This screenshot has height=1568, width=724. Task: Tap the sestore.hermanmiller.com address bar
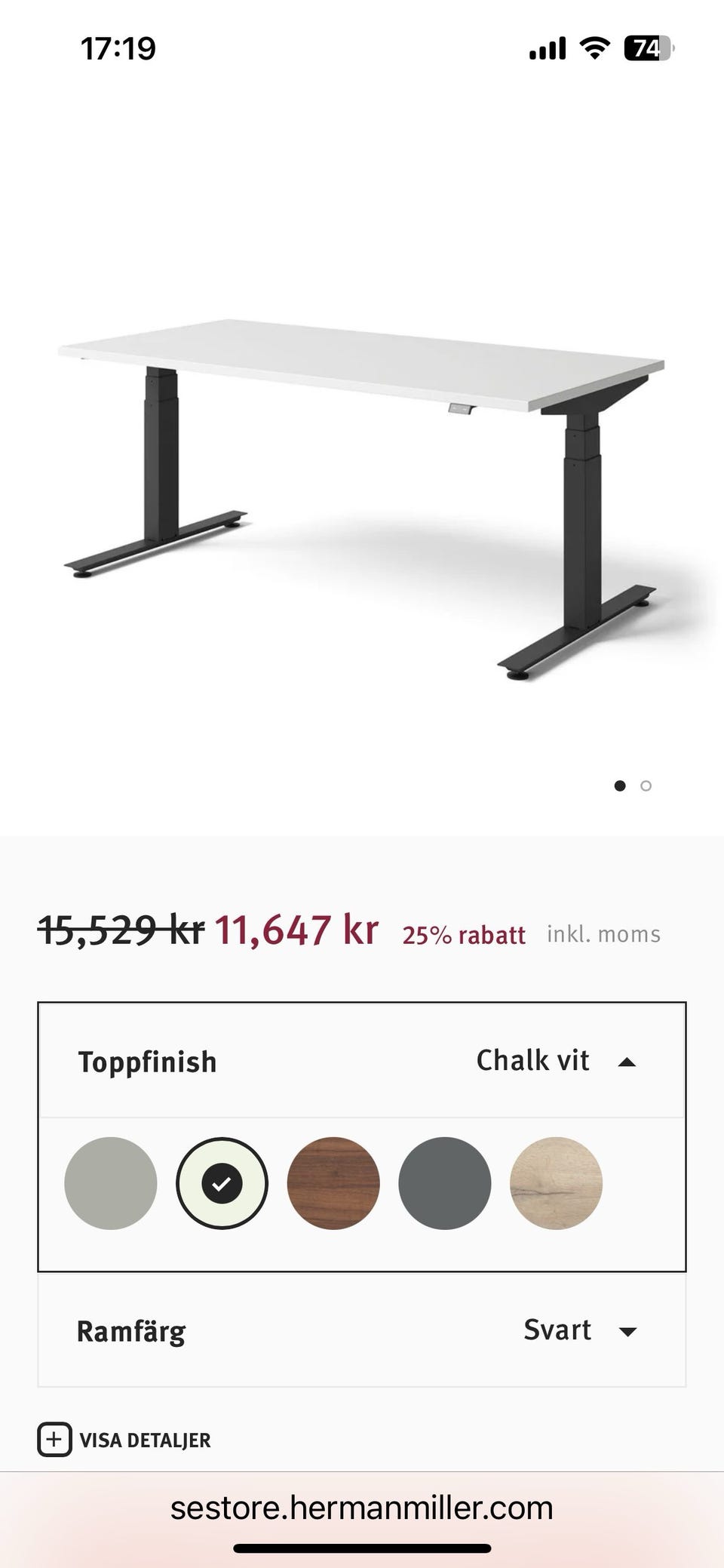[x=362, y=1508]
